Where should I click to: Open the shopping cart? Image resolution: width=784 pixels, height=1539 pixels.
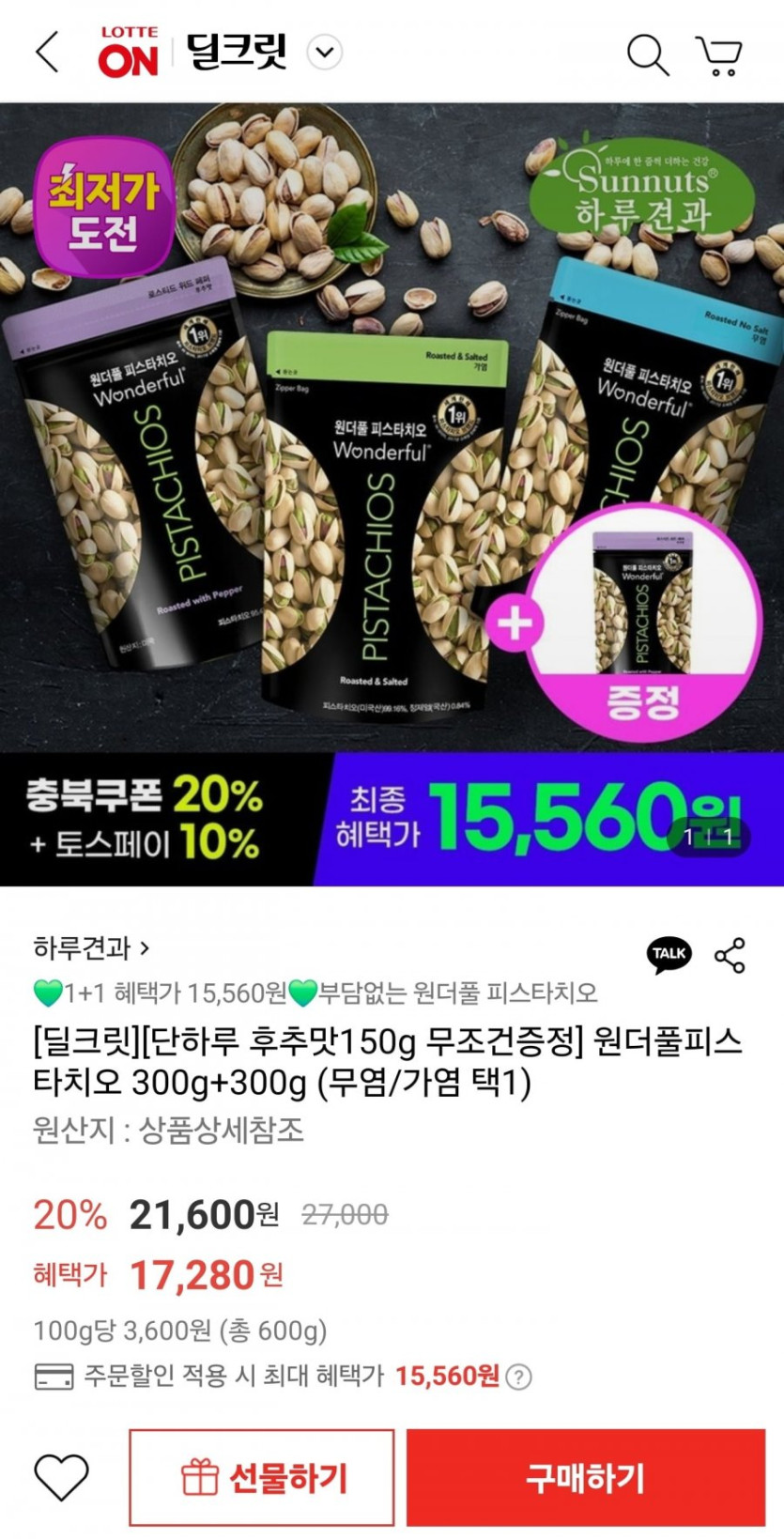719,54
